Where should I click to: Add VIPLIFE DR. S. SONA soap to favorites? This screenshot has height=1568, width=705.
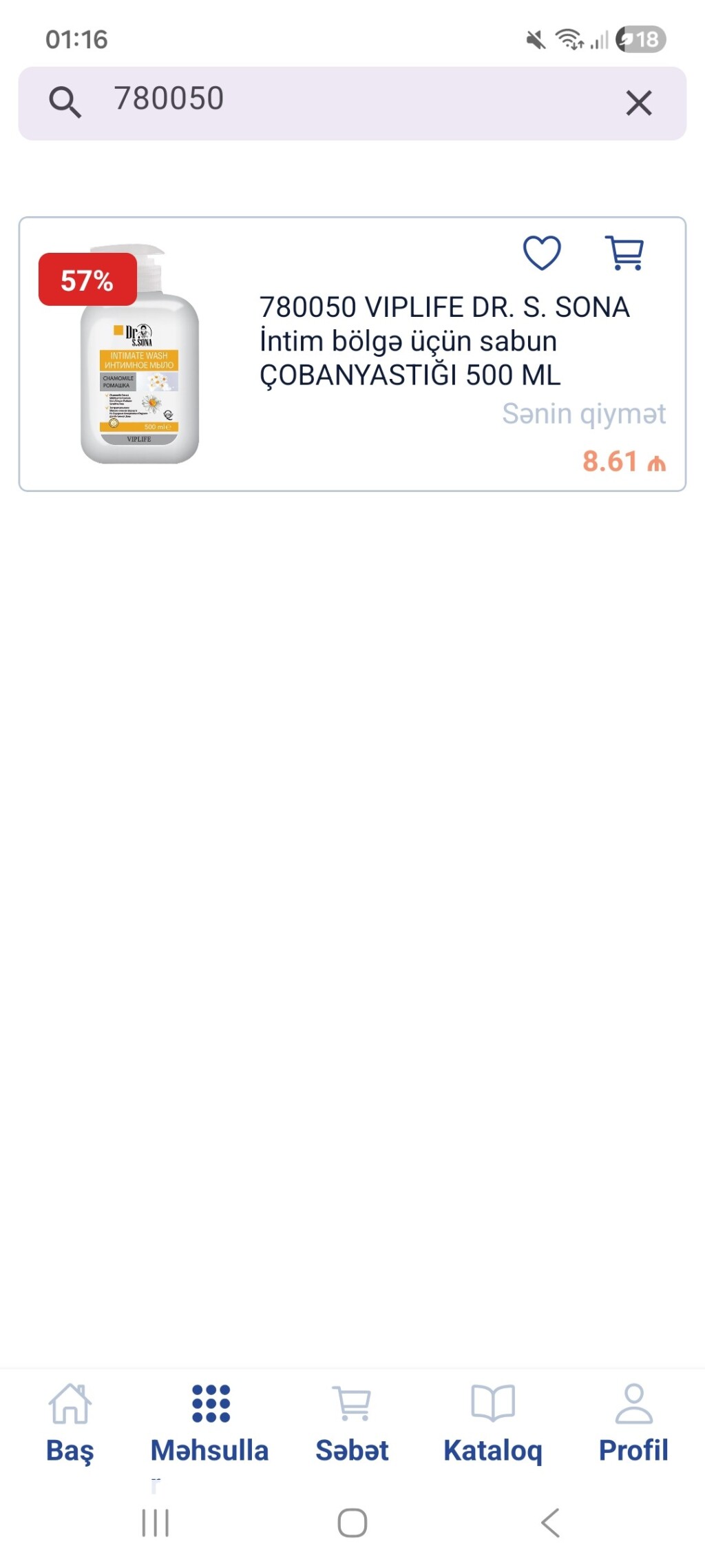click(x=542, y=253)
